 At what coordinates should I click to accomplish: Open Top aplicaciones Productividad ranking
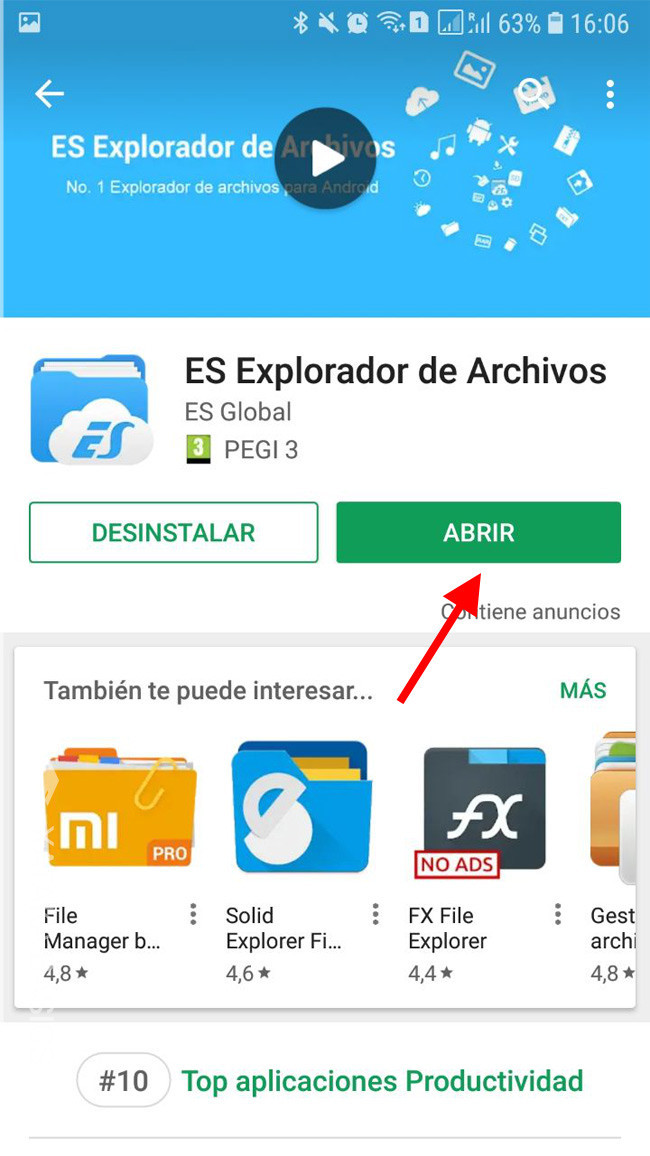[330, 1081]
